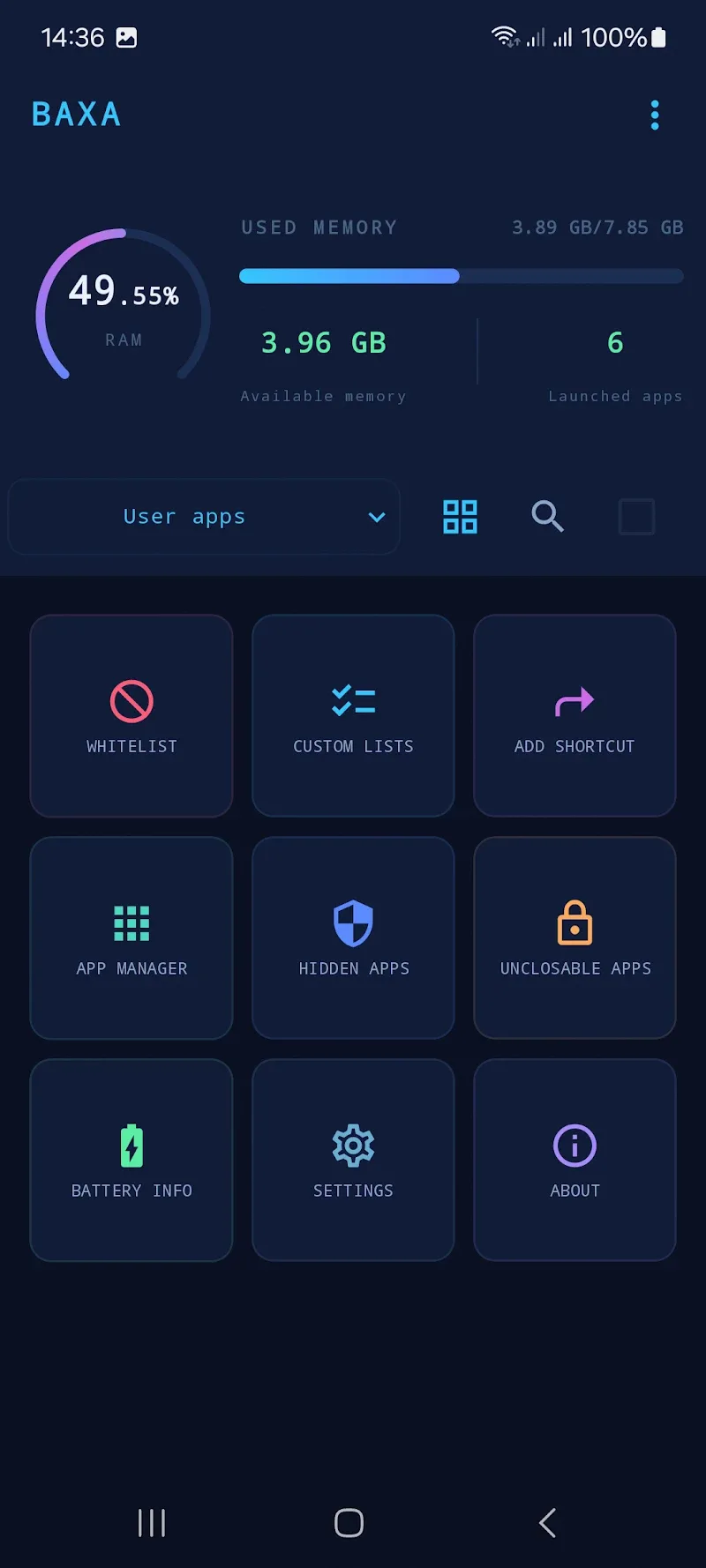
Task: Tap the BAXA title heading
Action: 76,114
